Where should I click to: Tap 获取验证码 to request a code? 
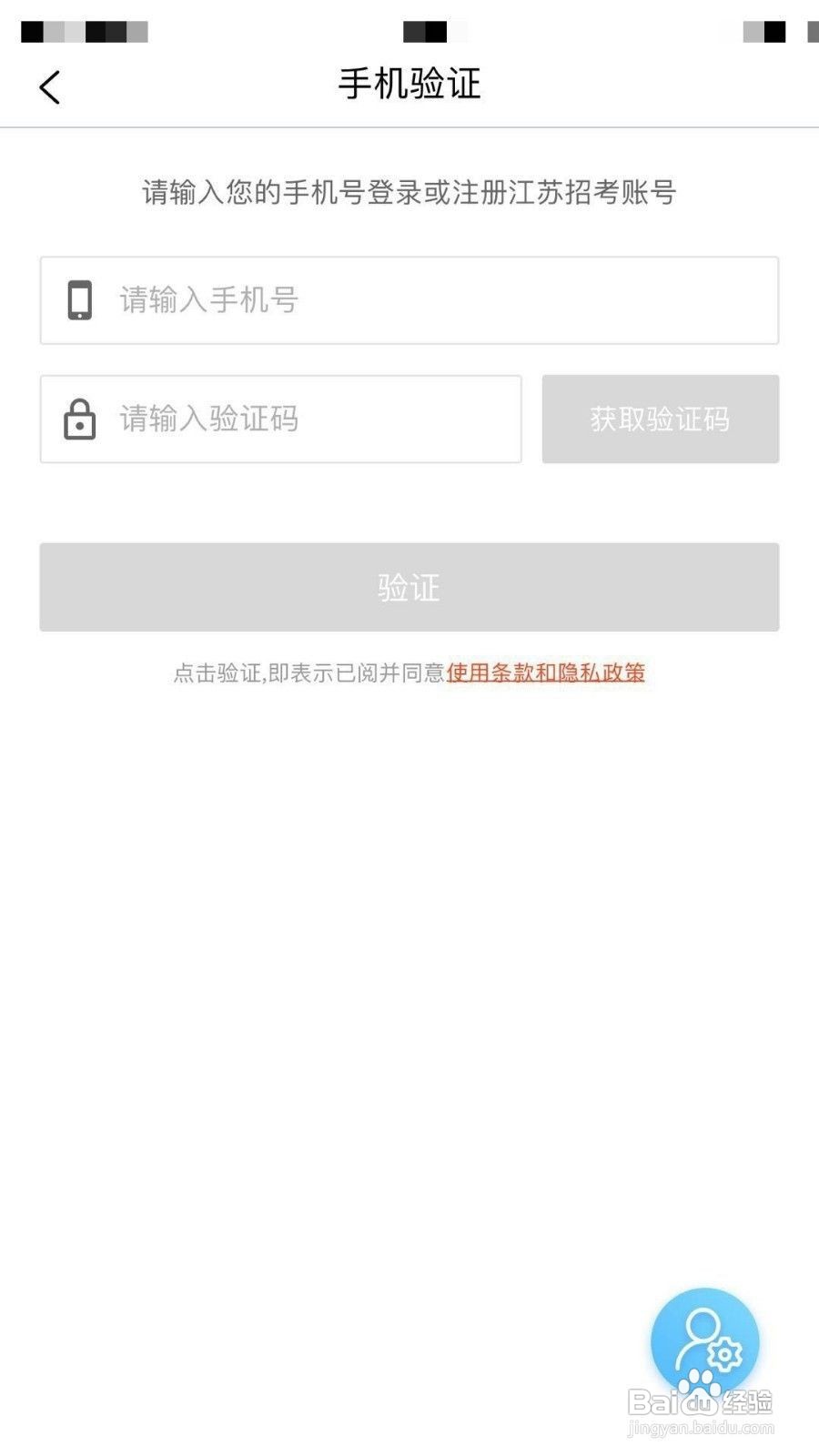click(x=661, y=420)
